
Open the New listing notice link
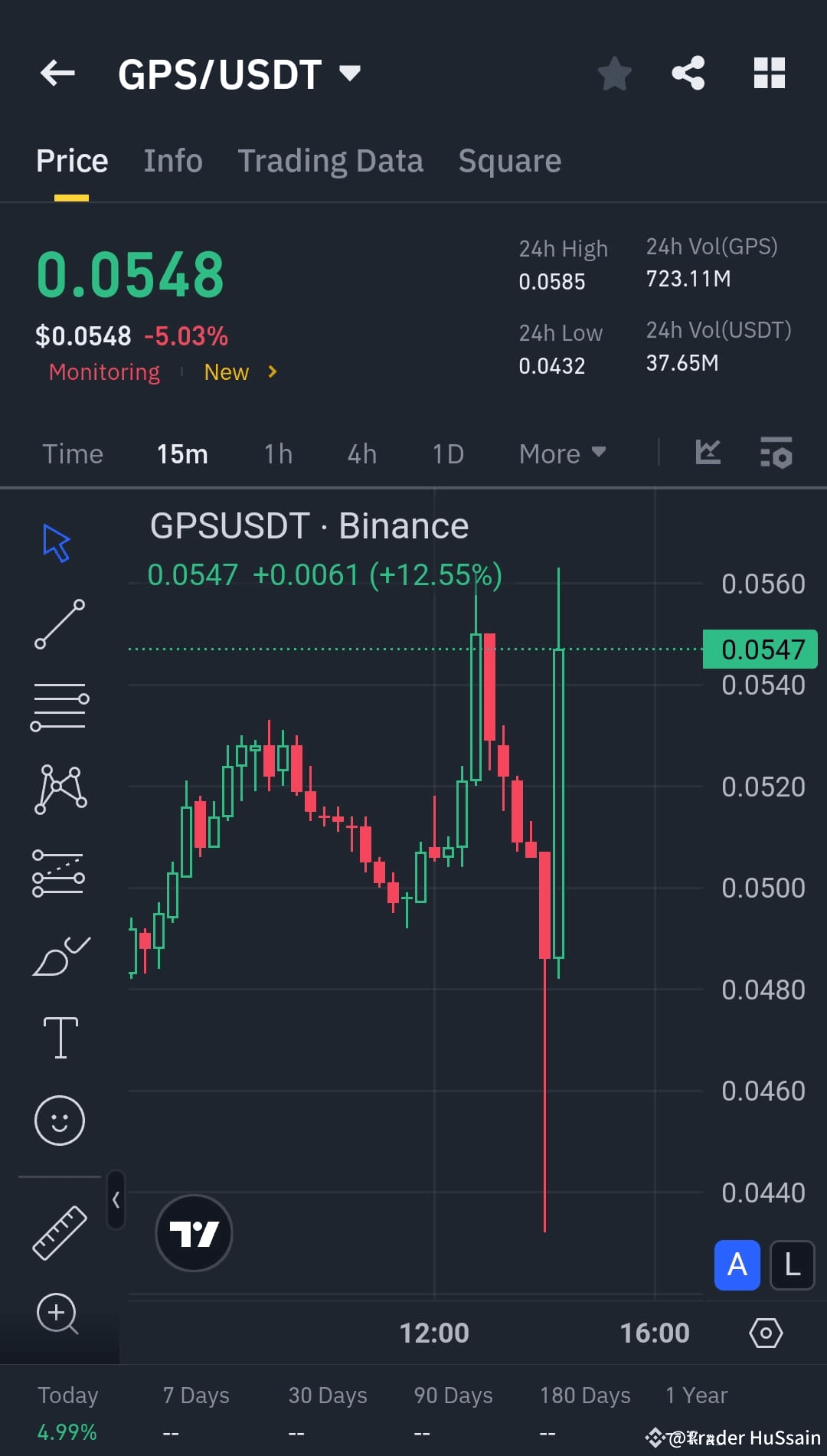point(237,372)
